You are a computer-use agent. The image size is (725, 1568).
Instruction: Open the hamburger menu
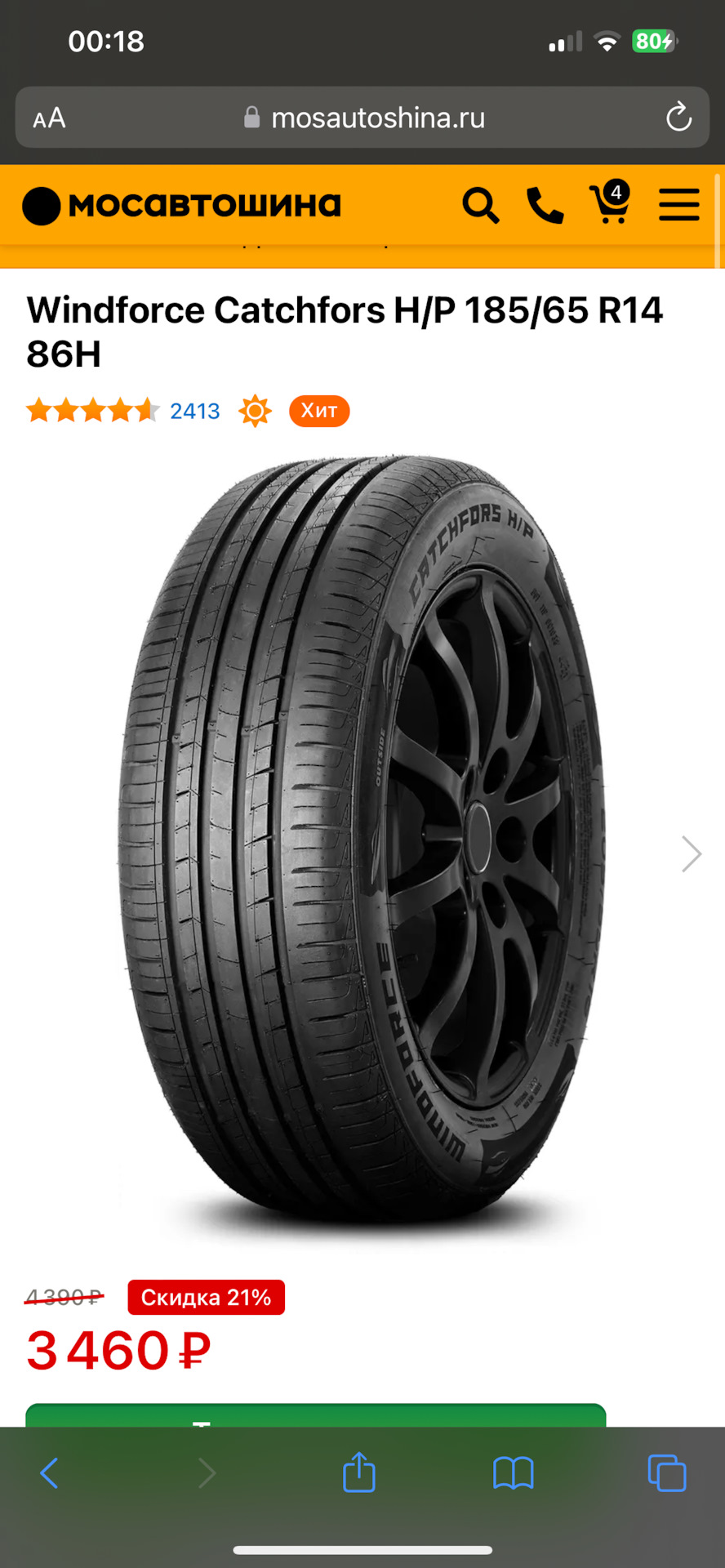click(678, 205)
